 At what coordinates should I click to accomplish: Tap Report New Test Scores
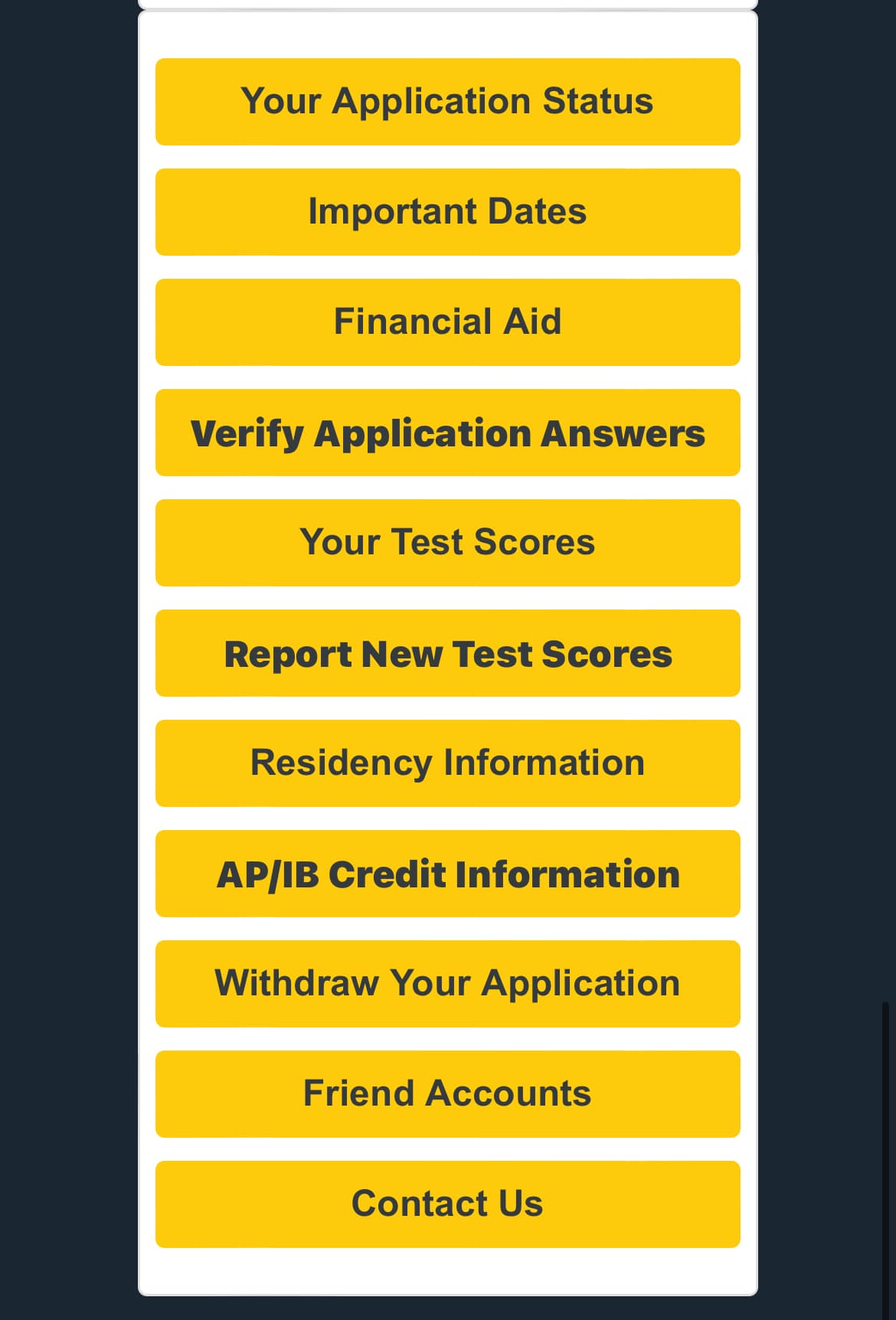(x=447, y=653)
